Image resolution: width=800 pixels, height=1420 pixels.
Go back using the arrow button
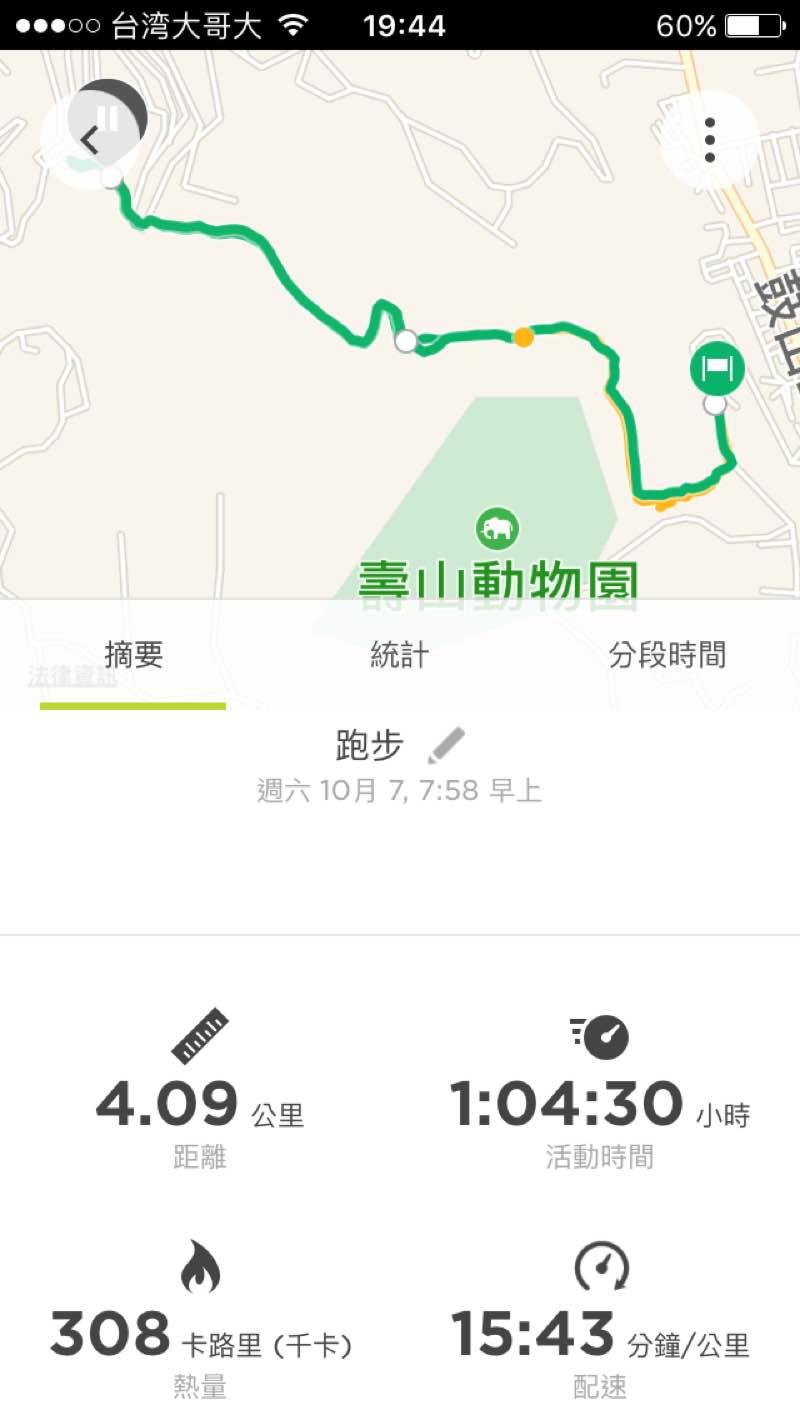[90, 141]
